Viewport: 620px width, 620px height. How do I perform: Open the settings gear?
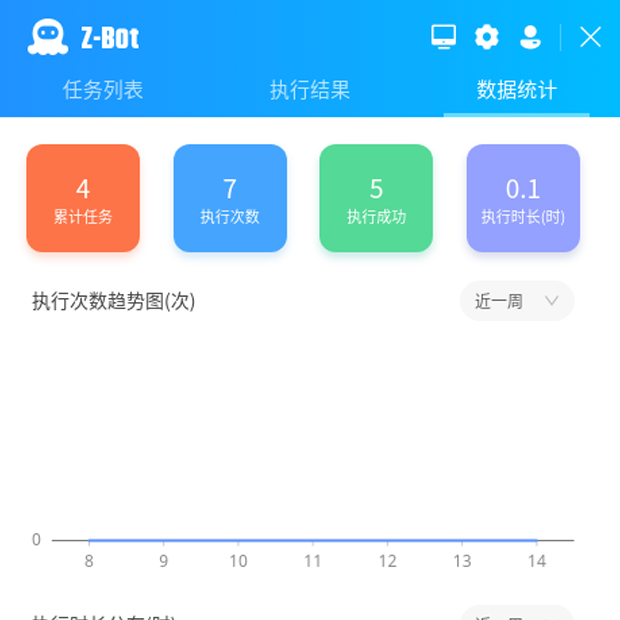click(487, 37)
